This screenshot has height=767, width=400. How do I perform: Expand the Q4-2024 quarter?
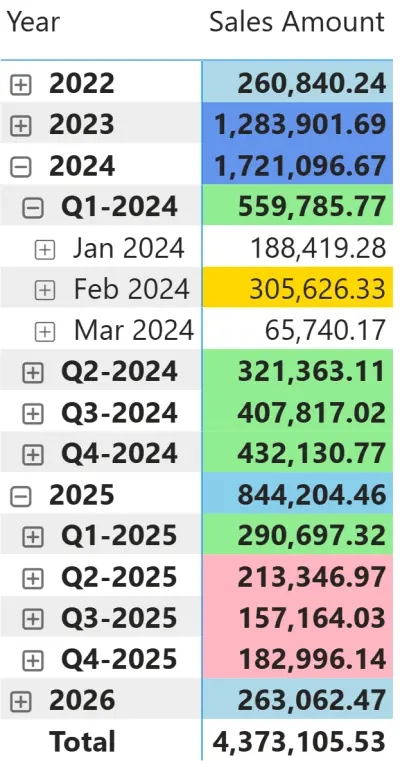(33, 455)
